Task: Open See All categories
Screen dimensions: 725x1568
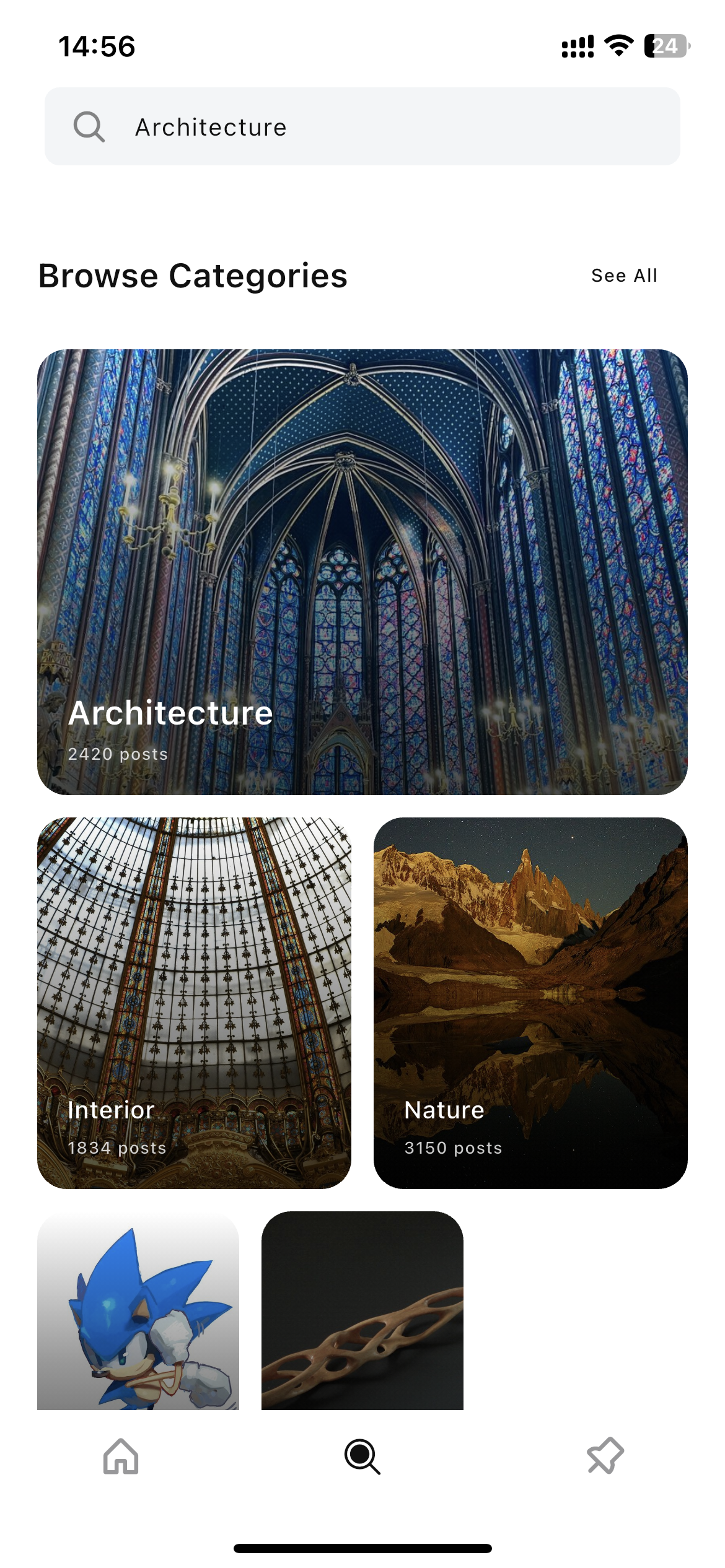Action: (624, 276)
